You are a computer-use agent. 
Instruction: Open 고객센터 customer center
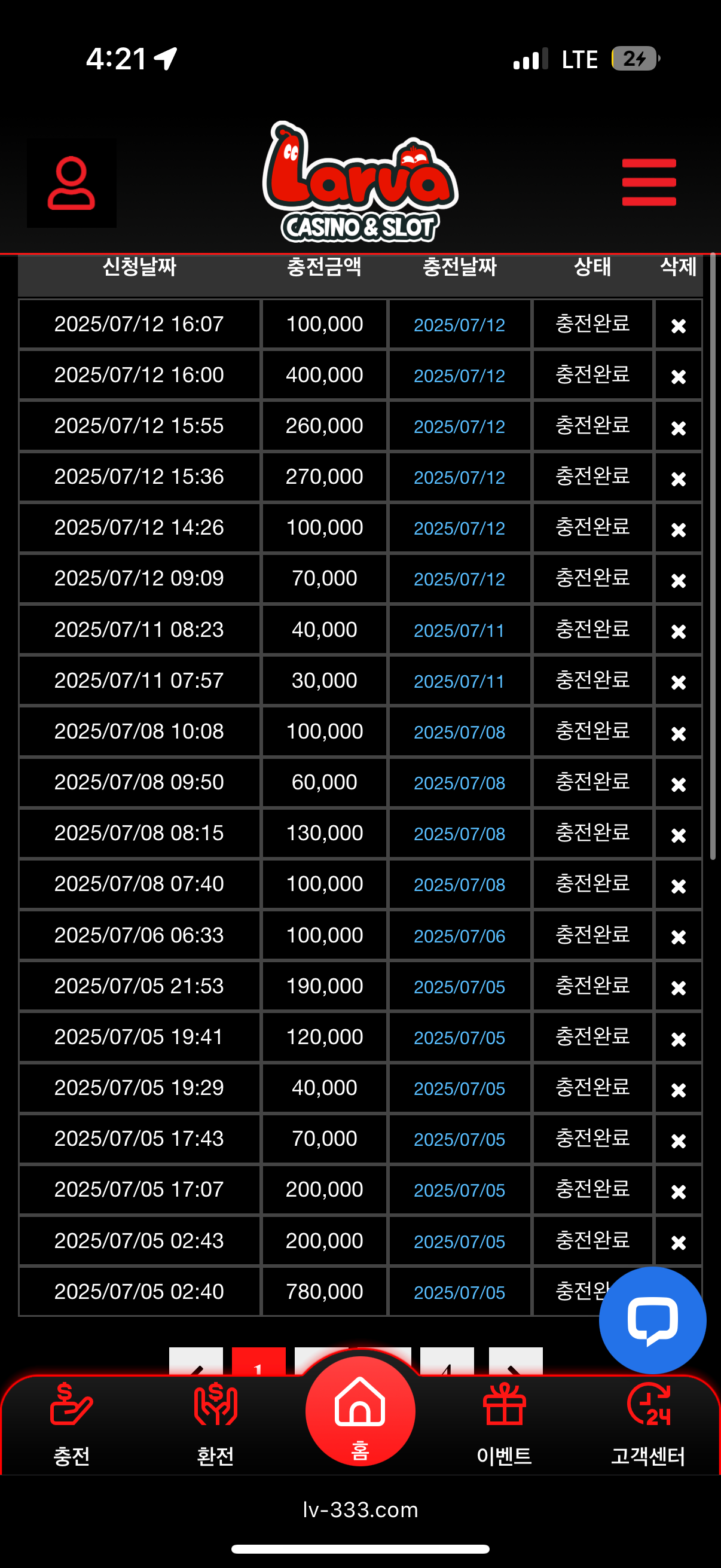tap(648, 1423)
